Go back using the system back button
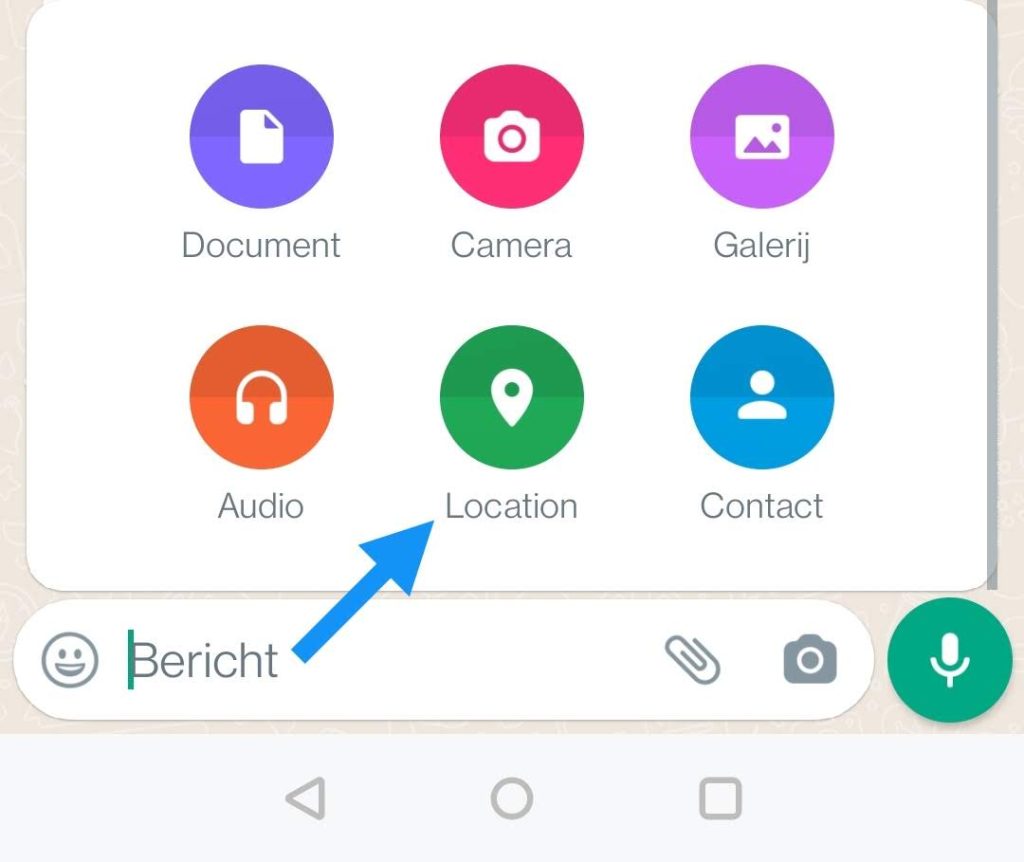The width and height of the screenshot is (1024, 862). [305, 799]
